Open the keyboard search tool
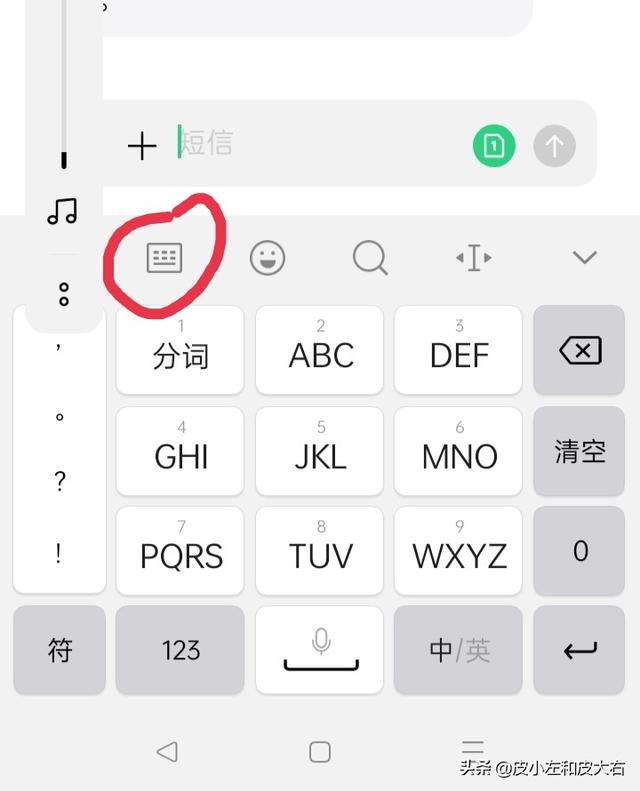Screen dimensions: 640x791 (x=370, y=258)
